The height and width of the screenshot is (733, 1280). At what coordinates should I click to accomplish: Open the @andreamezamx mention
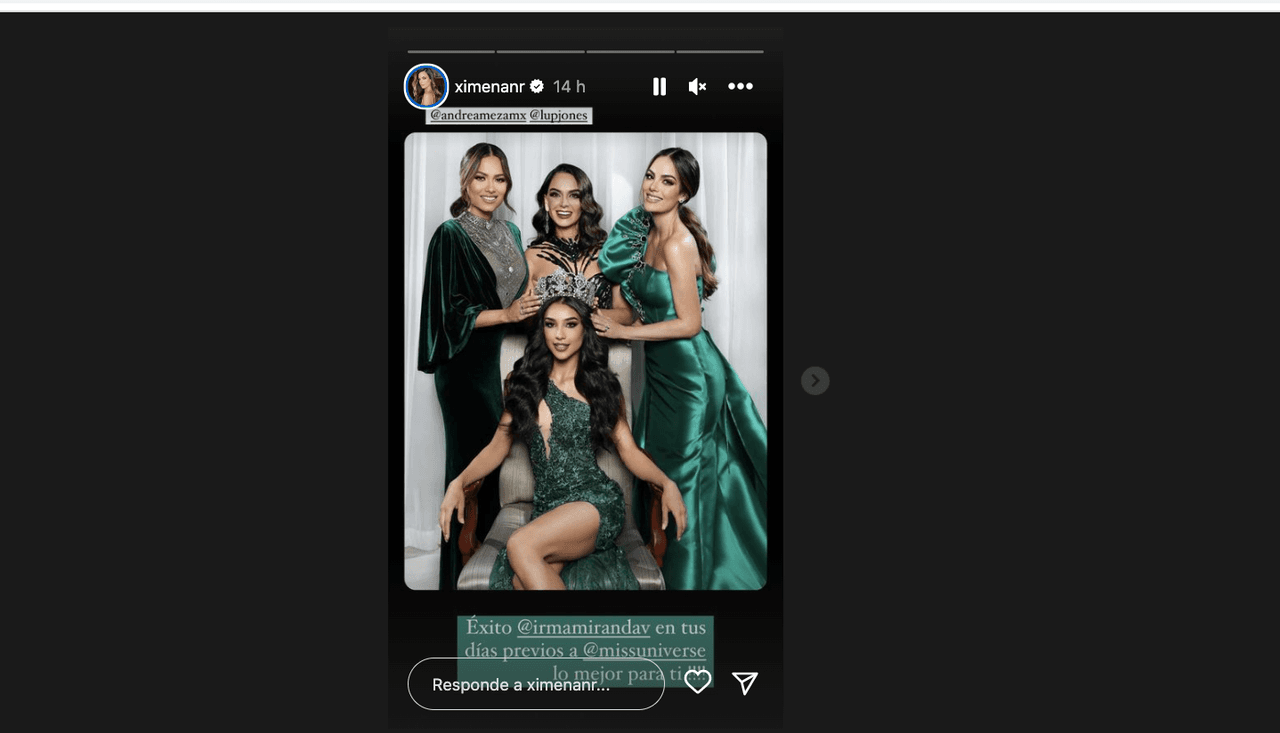[x=478, y=116]
